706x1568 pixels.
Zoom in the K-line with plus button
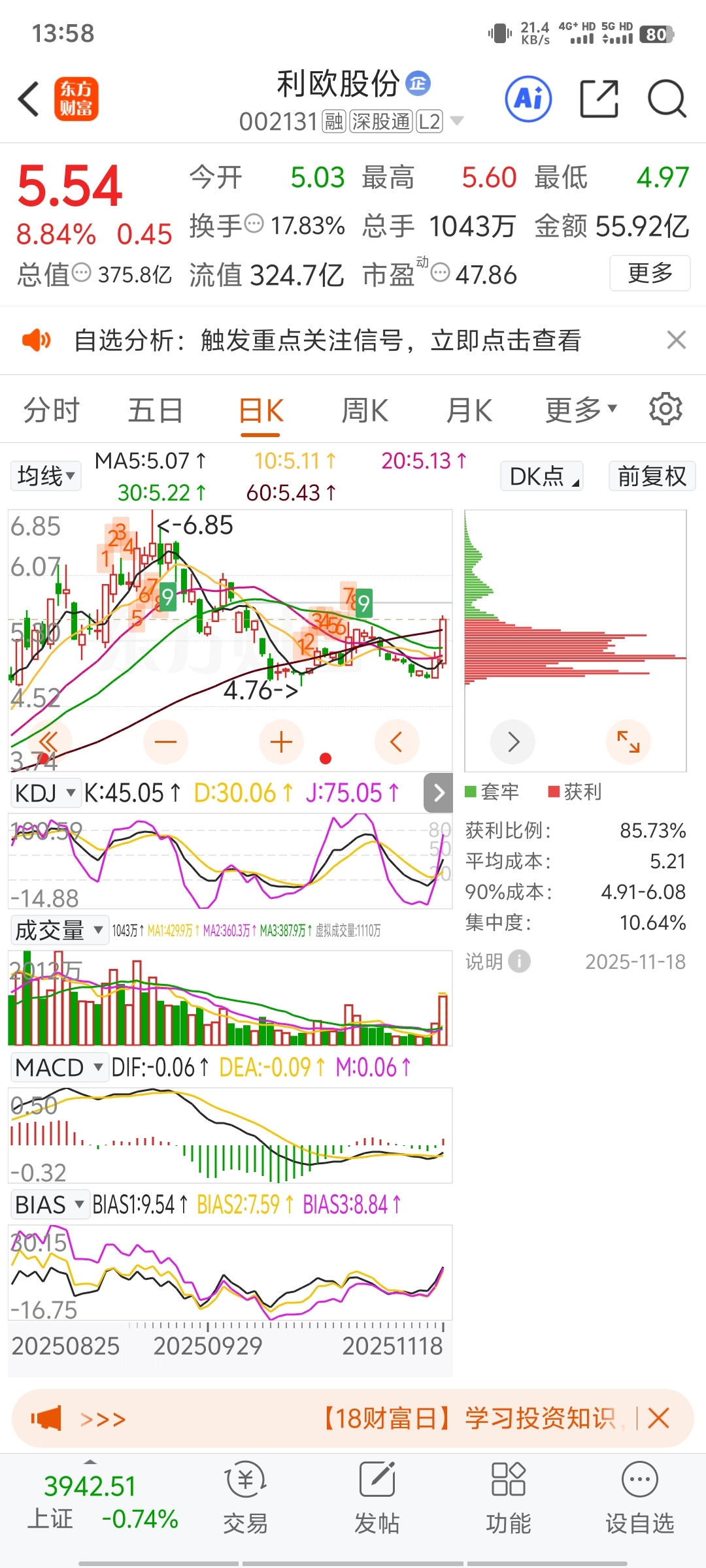281,742
